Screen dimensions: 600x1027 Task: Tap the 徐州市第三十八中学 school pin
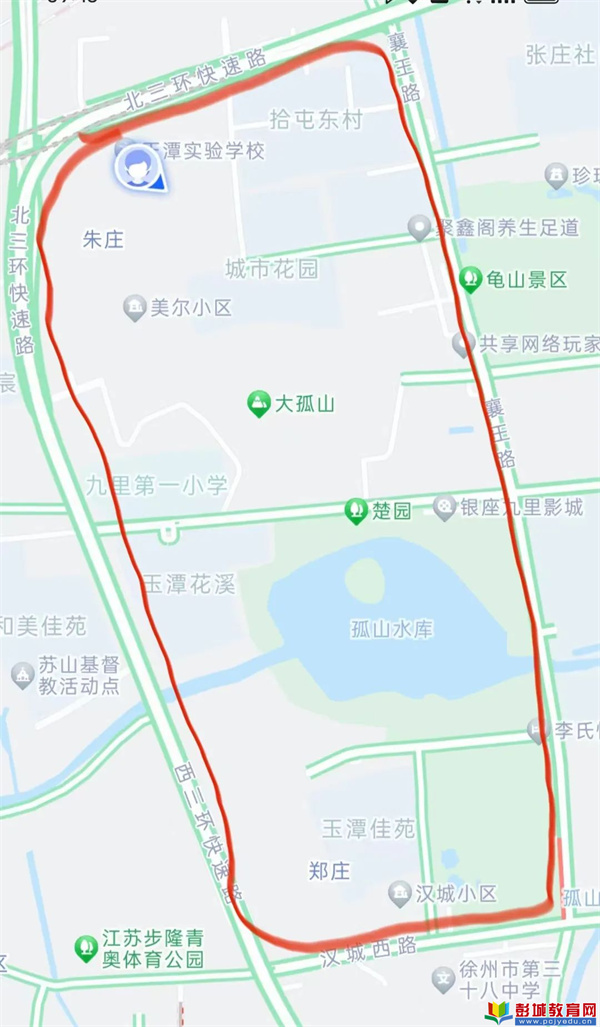(x=443, y=980)
